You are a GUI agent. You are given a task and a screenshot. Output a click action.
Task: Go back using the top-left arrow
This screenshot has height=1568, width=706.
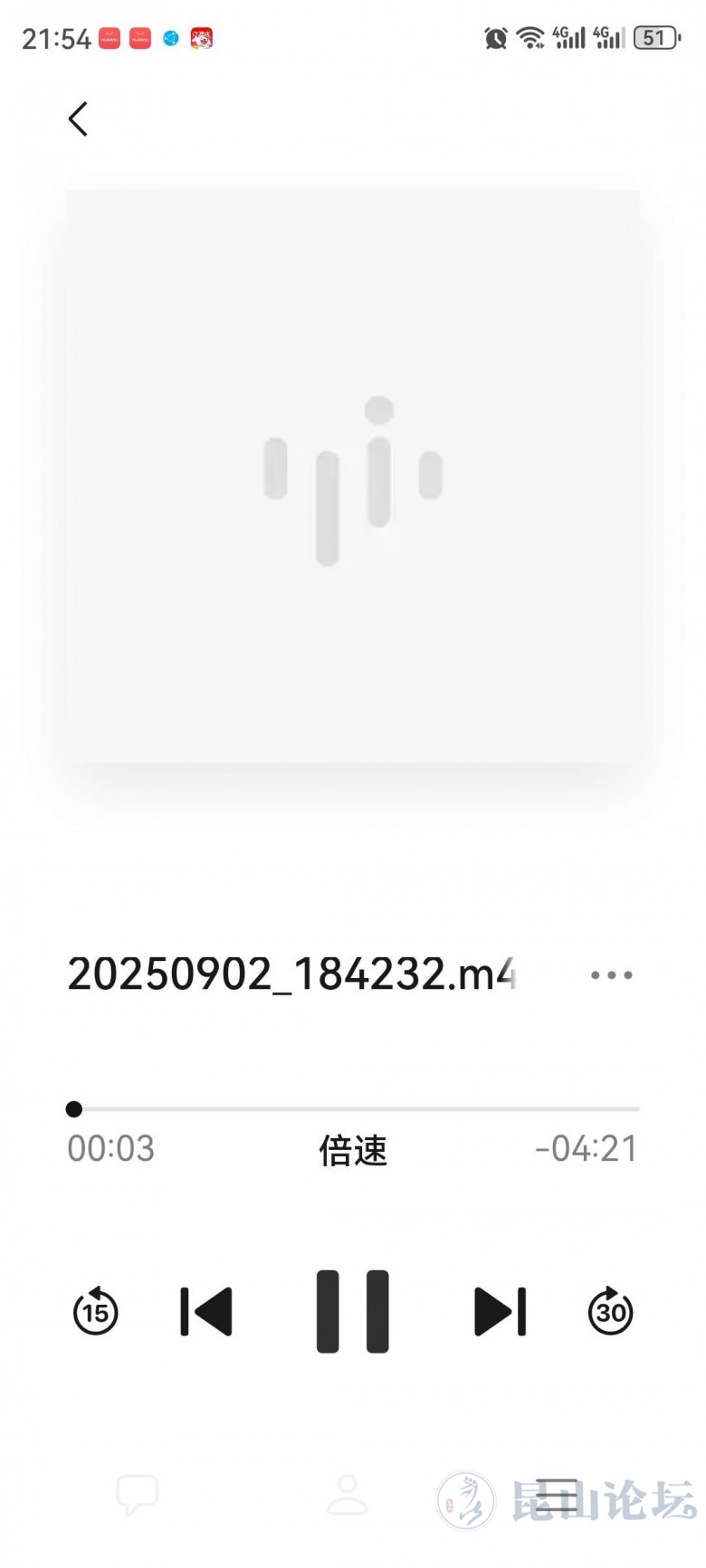tap(78, 119)
